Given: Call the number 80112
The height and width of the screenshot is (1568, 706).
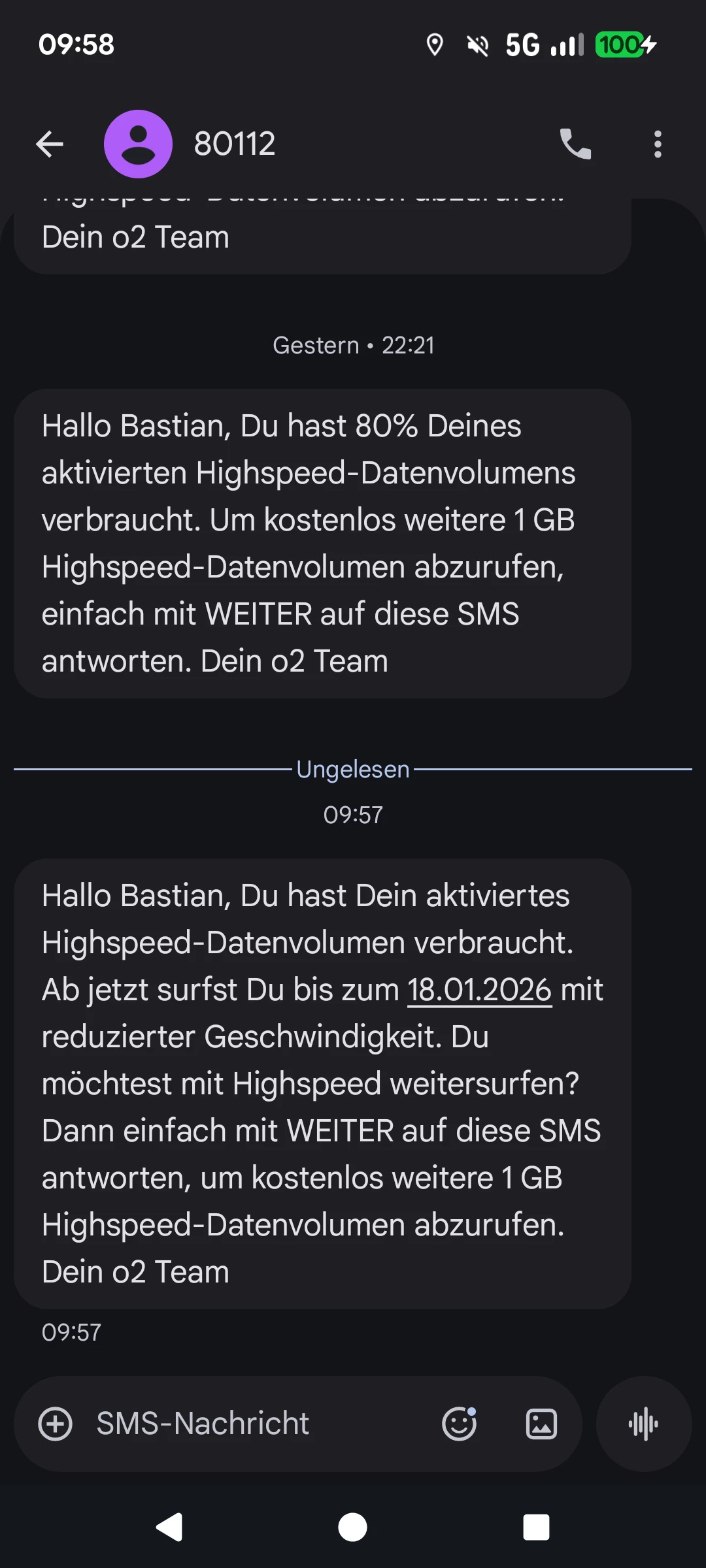Looking at the screenshot, I should [x=575, y=144].
